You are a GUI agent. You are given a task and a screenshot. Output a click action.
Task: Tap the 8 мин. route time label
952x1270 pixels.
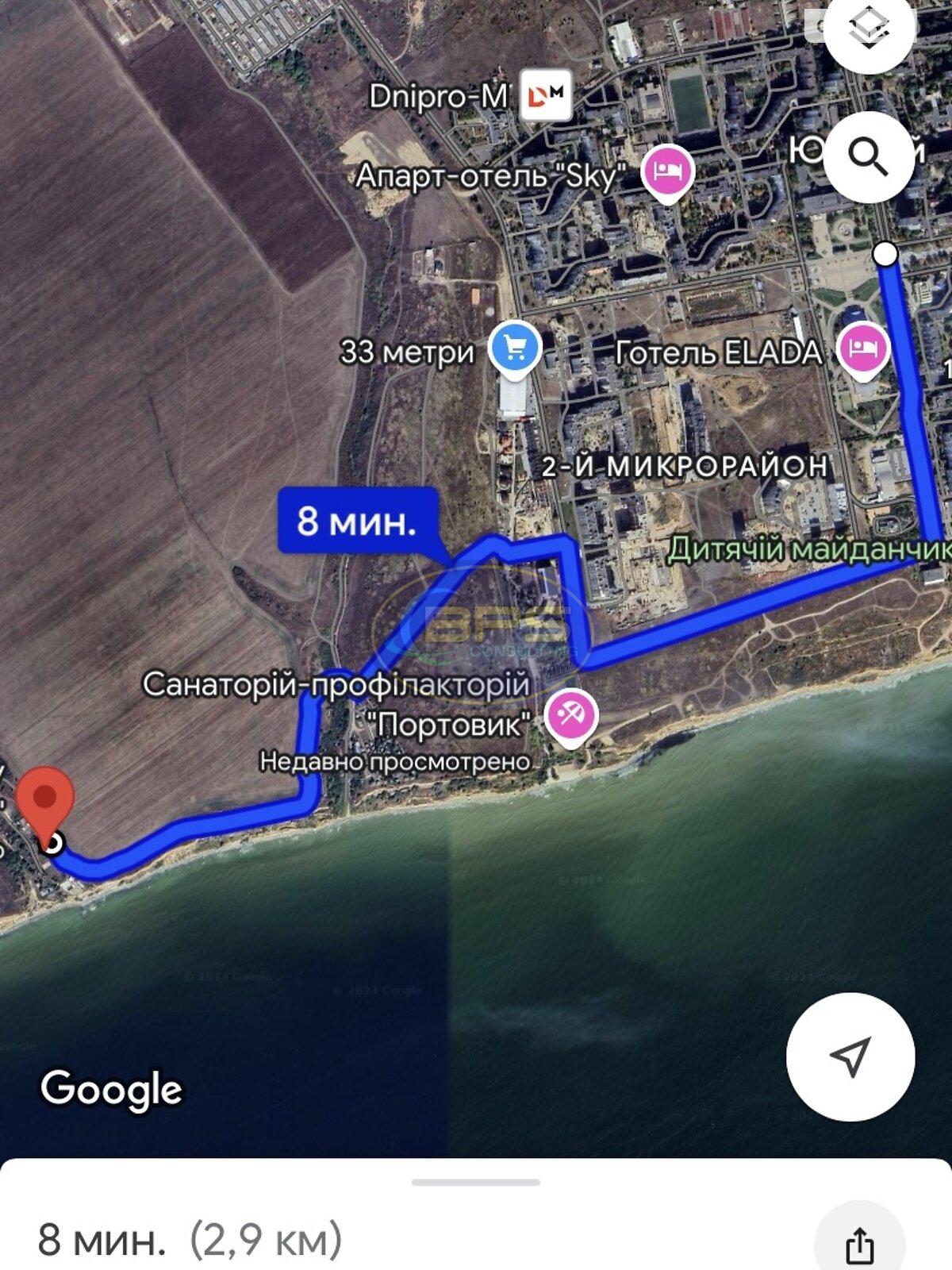357,521
